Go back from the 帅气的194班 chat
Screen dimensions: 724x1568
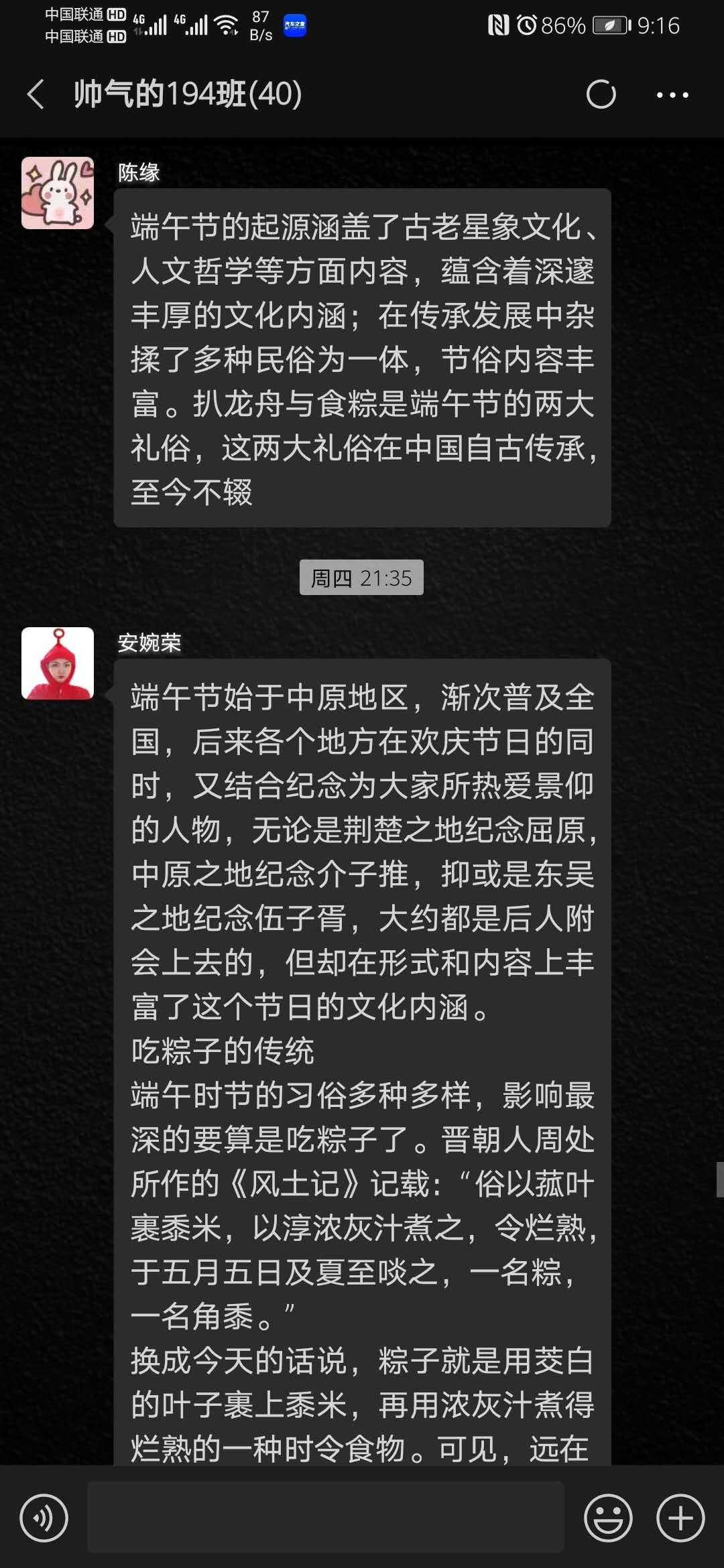click(36, 94)
